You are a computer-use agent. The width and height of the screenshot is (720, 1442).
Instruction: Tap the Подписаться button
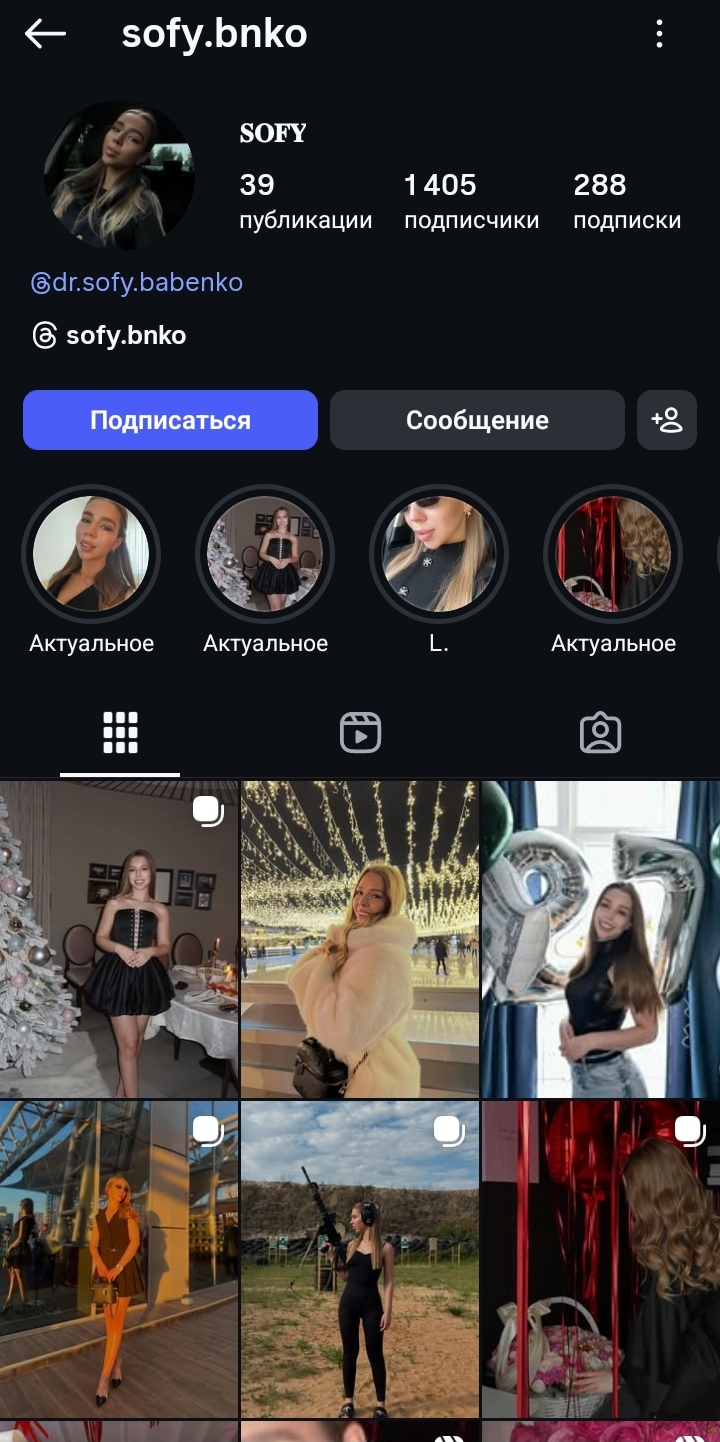170,420
